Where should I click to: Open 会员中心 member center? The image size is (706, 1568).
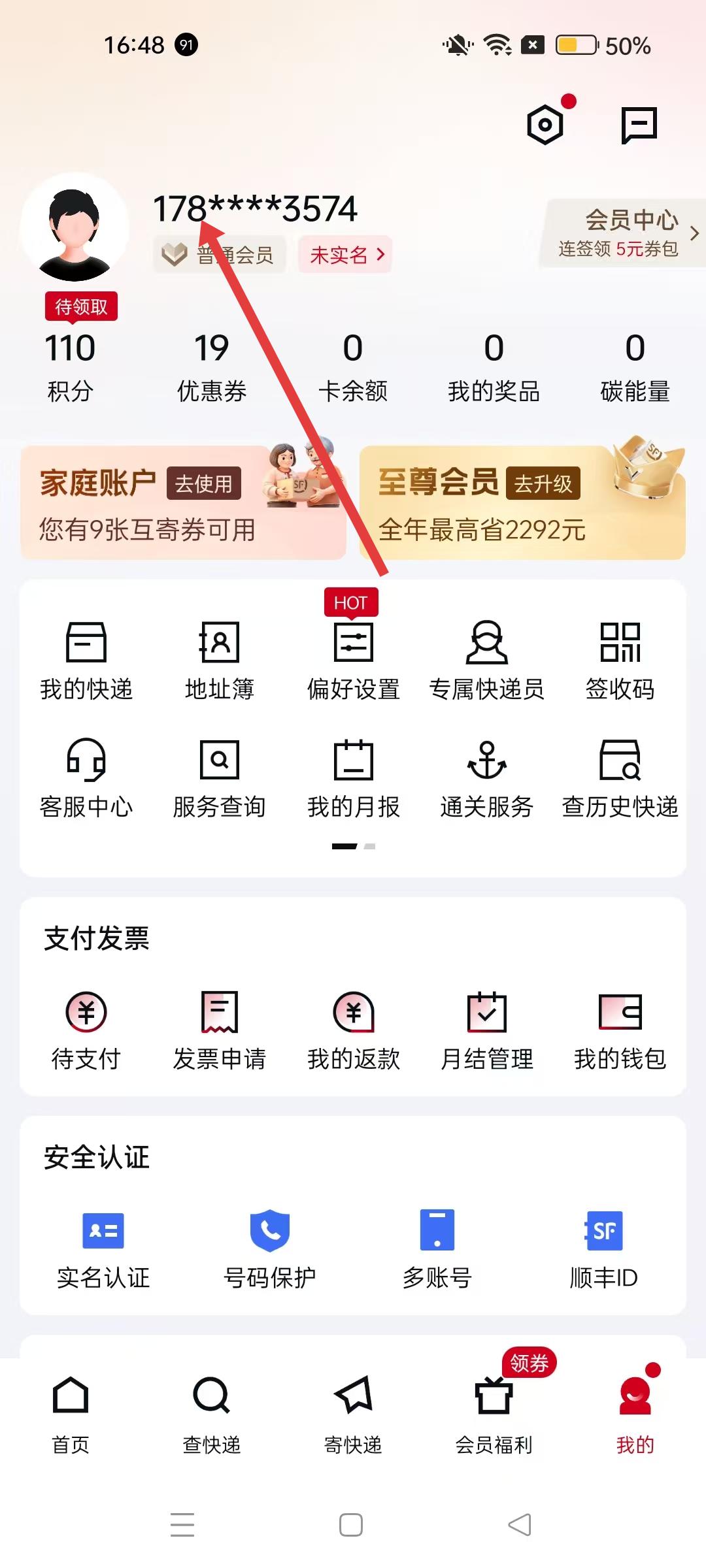coord(624,233)
